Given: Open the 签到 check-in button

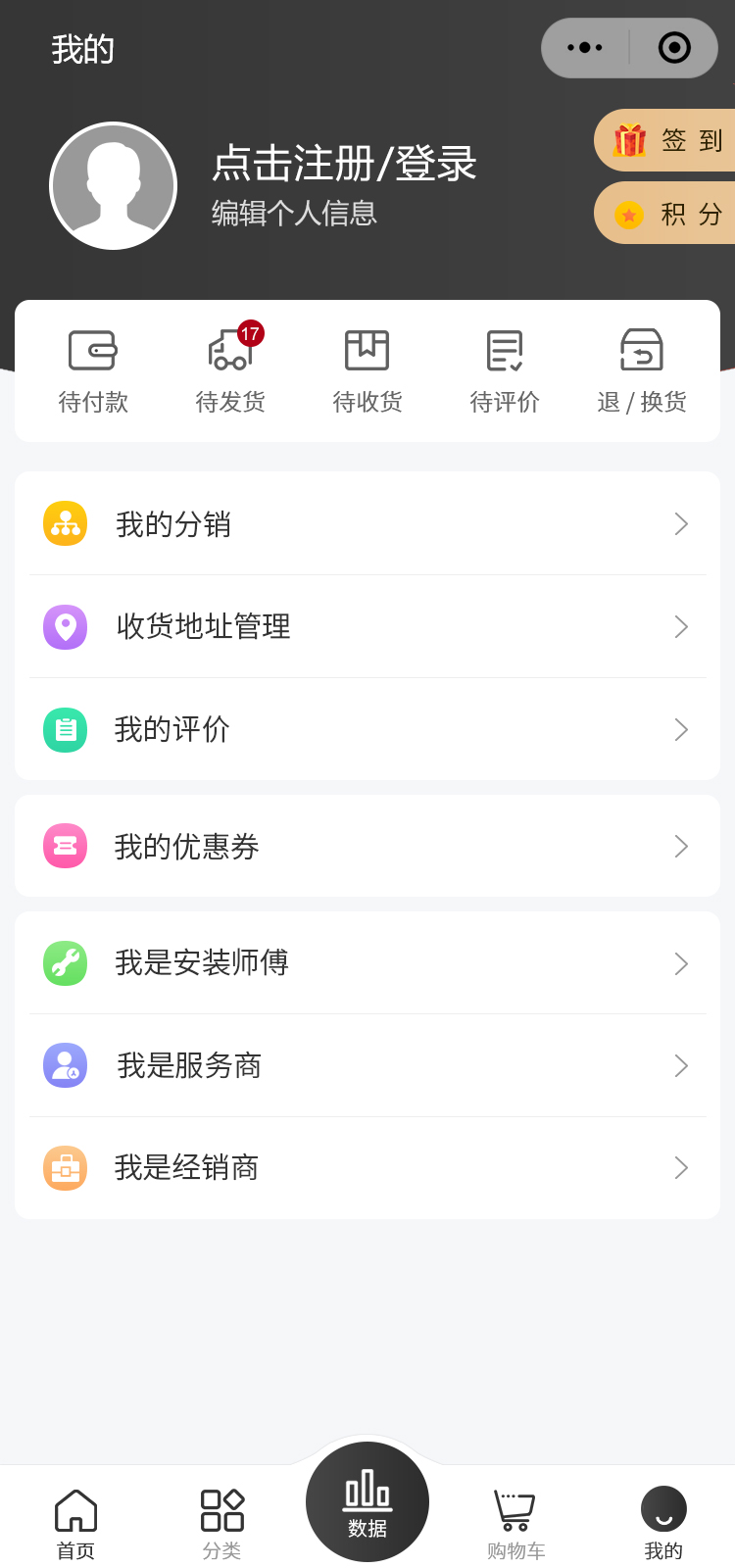Looking at the screenshot, I should coord(668,140).
